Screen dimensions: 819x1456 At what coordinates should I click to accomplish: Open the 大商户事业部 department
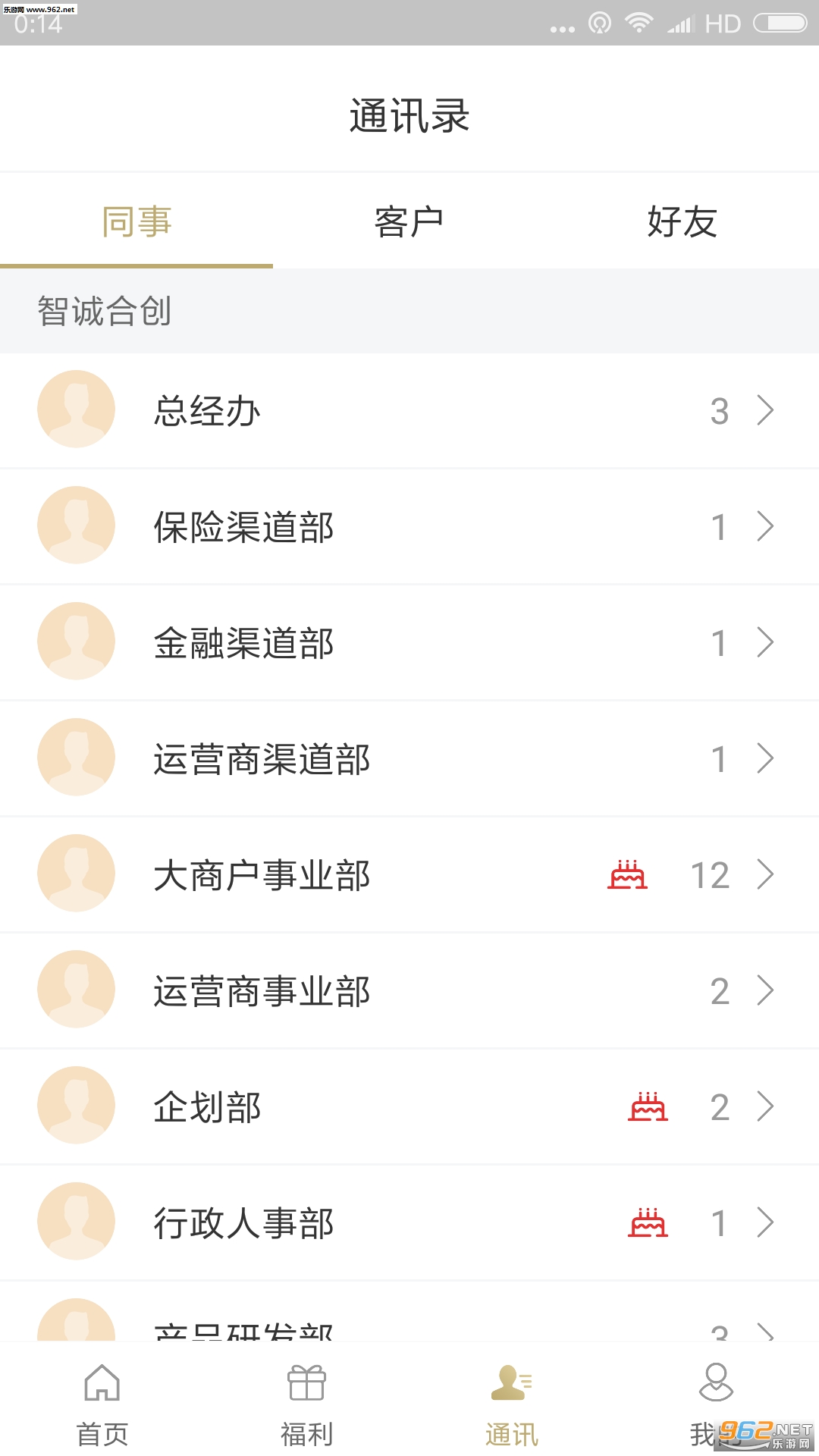[x=409, y=874]
